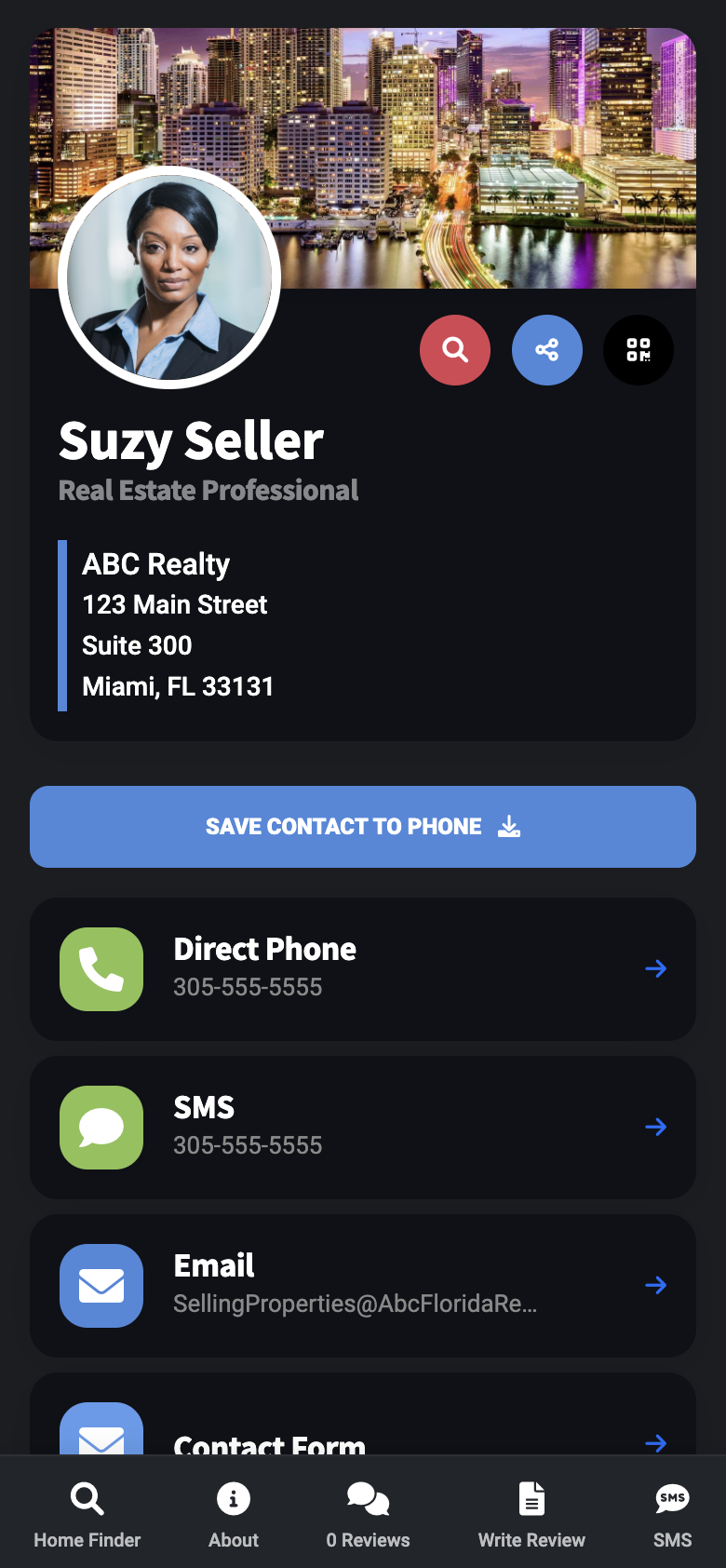This screenshot has width=726, height=1568.
Task: Open the SMS row with 305-555-5555
Action: [363, 1128]
